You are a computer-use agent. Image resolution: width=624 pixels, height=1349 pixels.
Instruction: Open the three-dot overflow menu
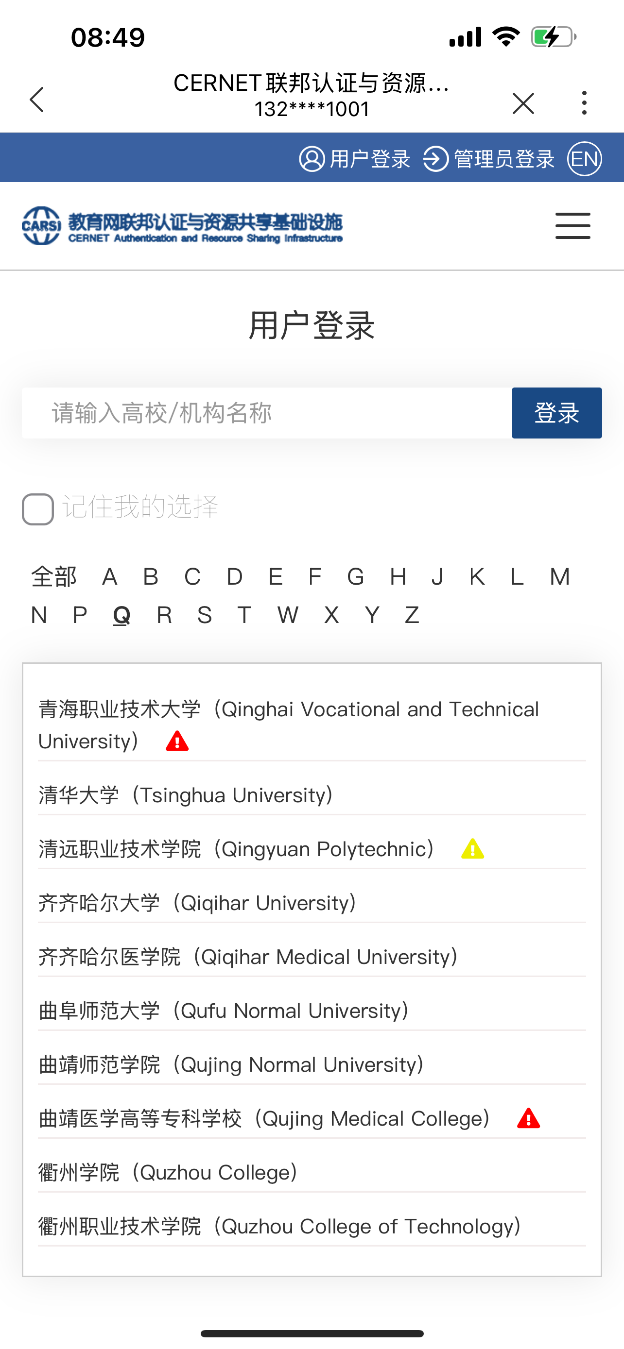tap(584, 103)
